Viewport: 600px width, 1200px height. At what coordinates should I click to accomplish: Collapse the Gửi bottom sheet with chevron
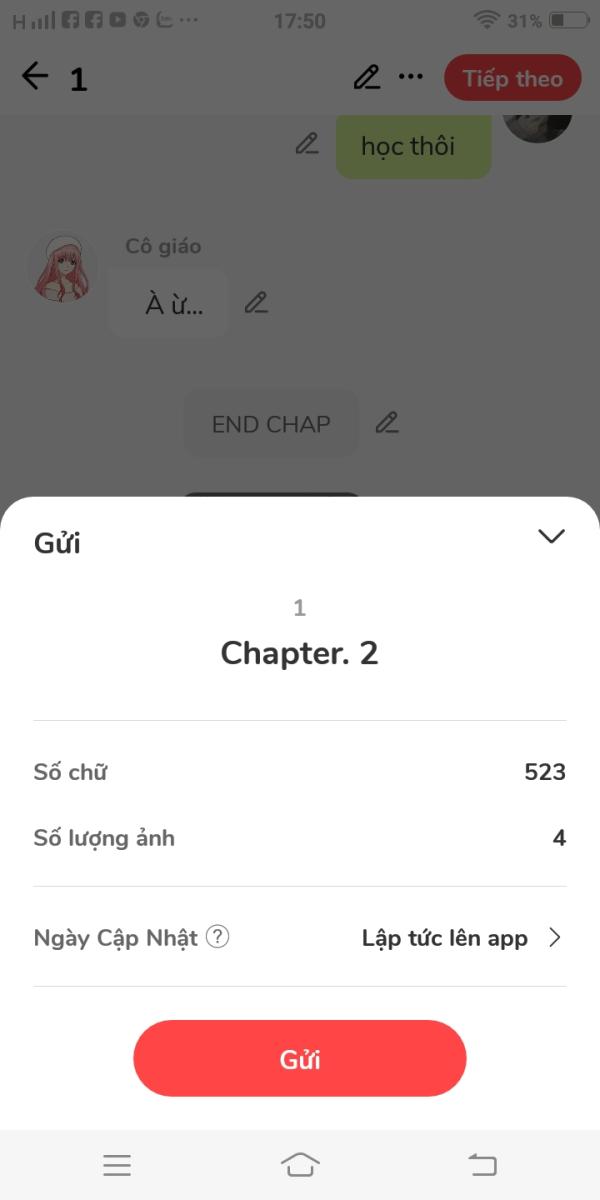[551, 536]
